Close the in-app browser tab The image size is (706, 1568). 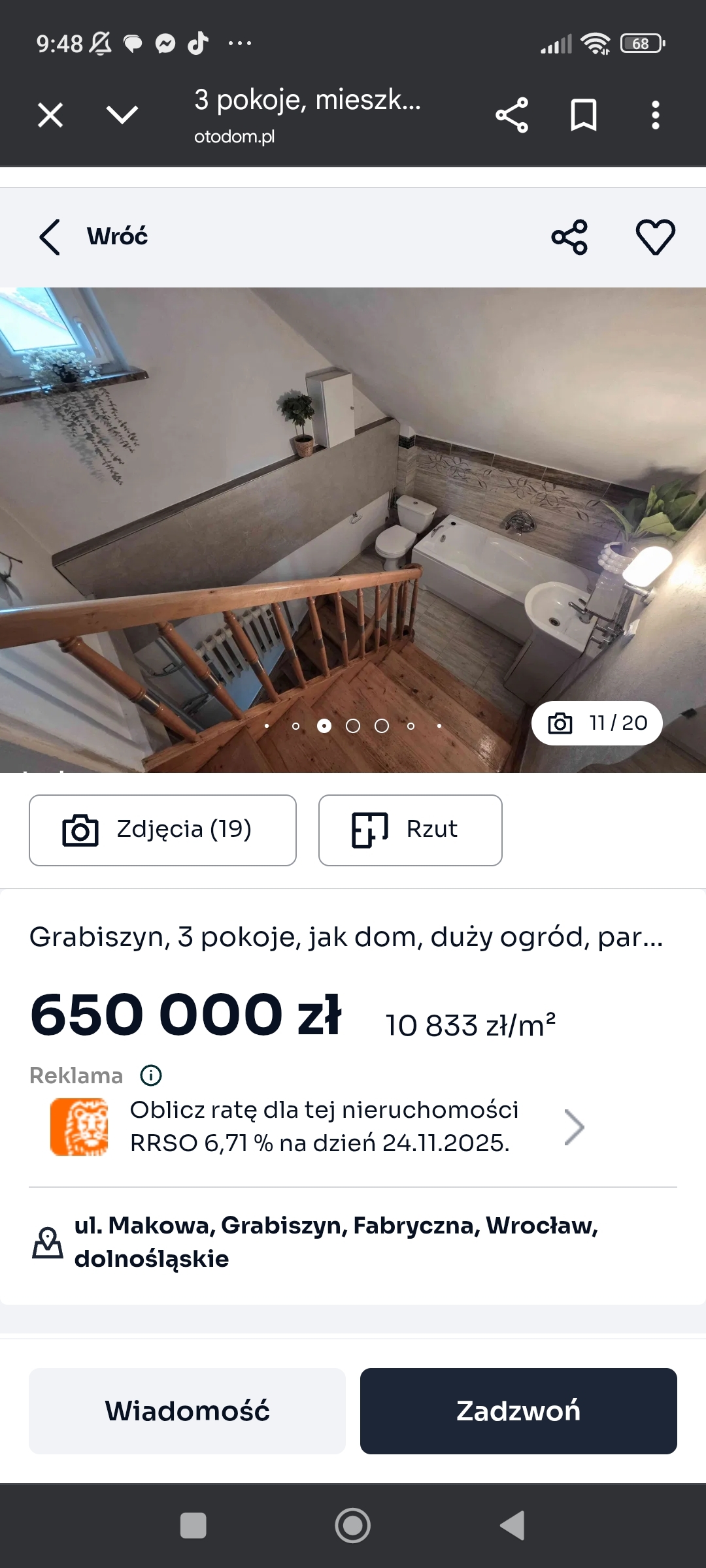pyautogui.click(x=50, y=115)
